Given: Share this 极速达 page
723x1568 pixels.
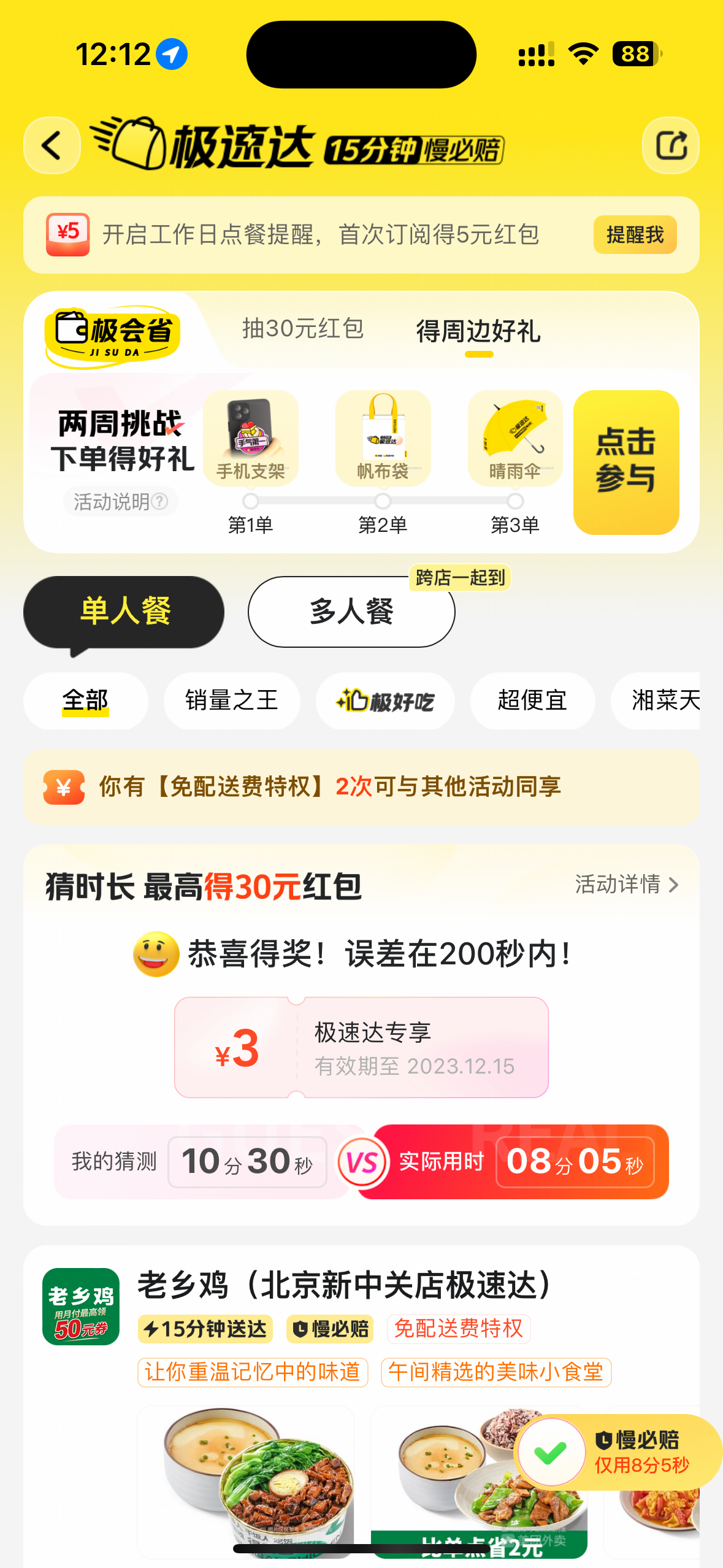Looking at the screenshot, I should [x=671, y=145].
